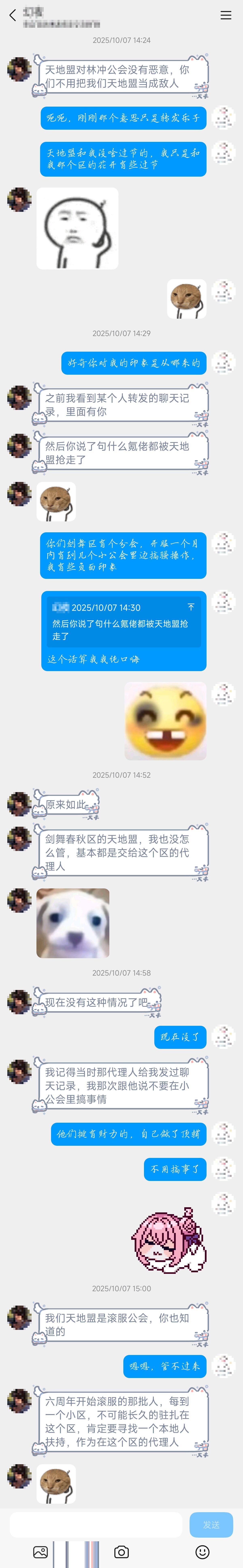Image resolution: width=243 pixels, height=1568 pixels.
Task: Open the white cartoon face sticker image
Action: point(77,228)
